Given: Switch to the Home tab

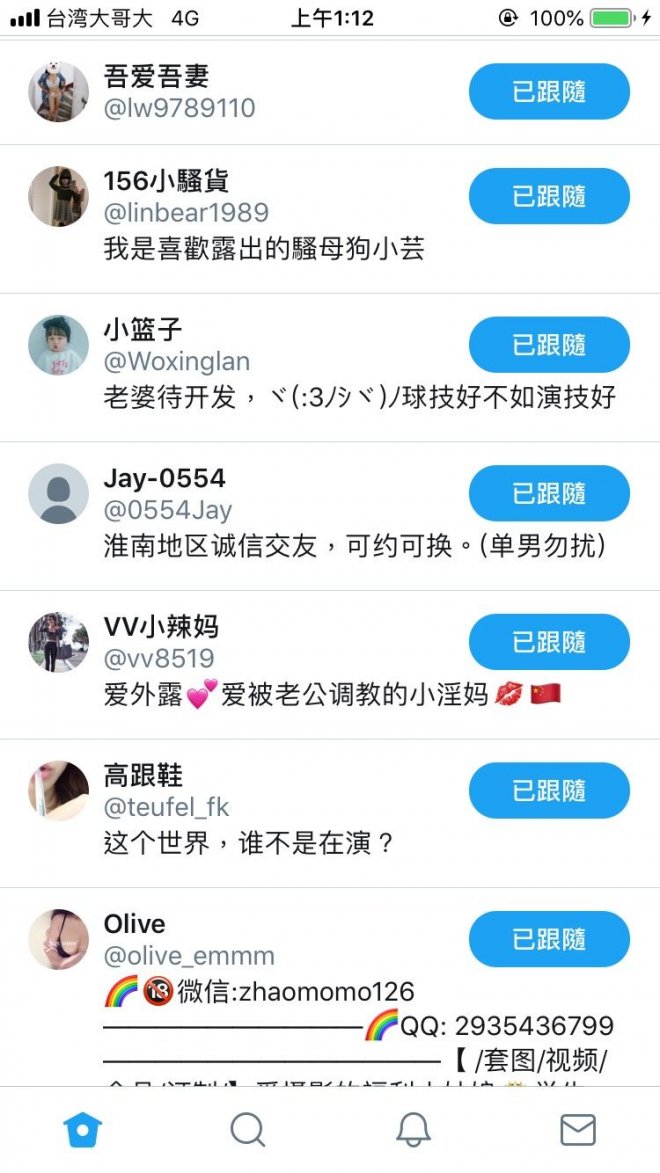Looking at the screenshot, I should click(83, 1130).
